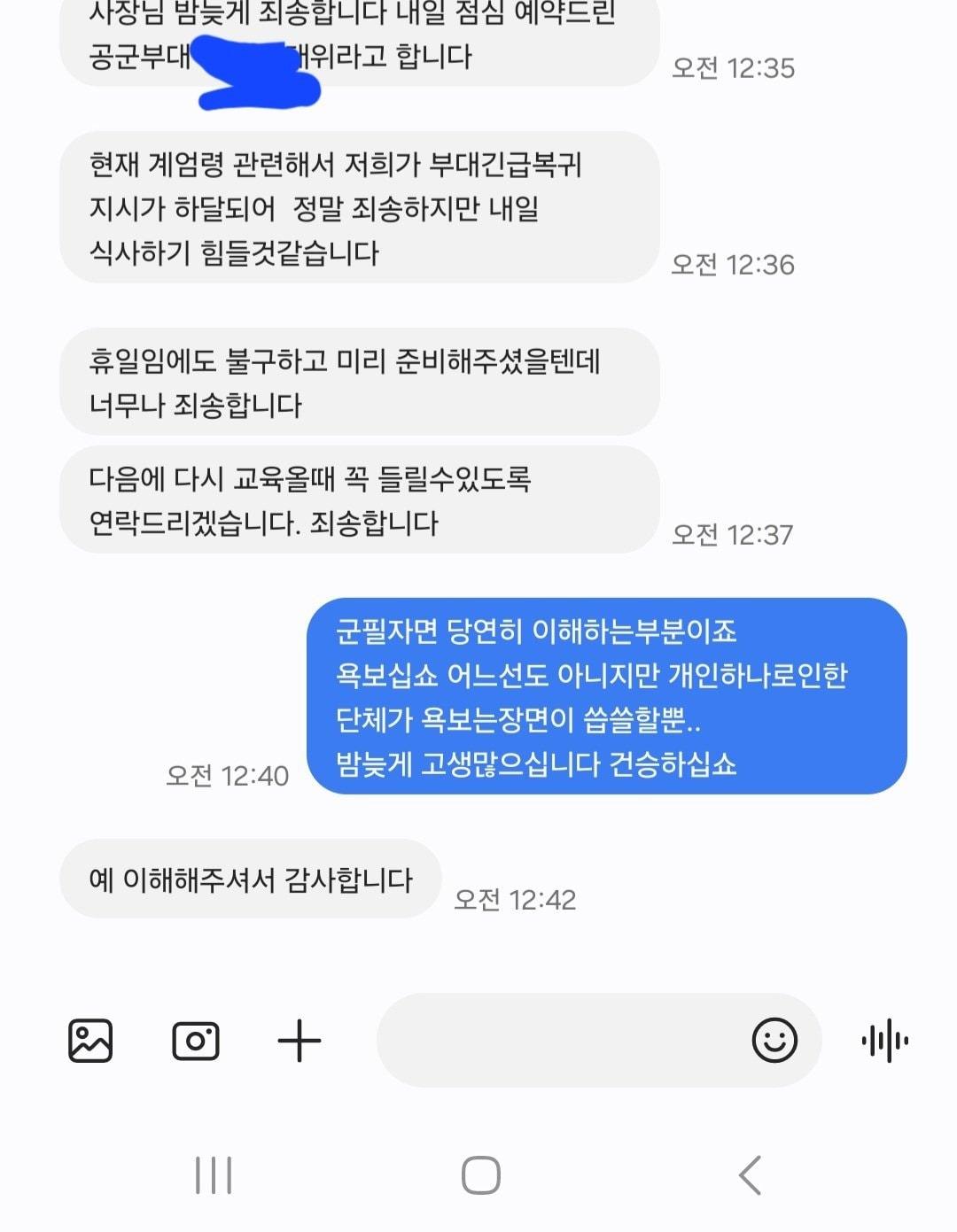
Task: Start a voice message recording
Action: click(x=884, y=1040)
